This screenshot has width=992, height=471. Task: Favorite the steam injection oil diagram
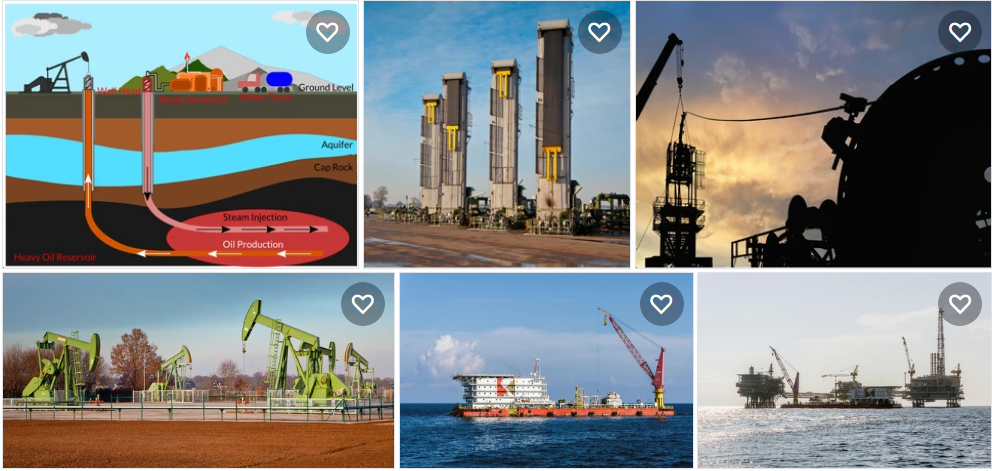coord(327,32)
